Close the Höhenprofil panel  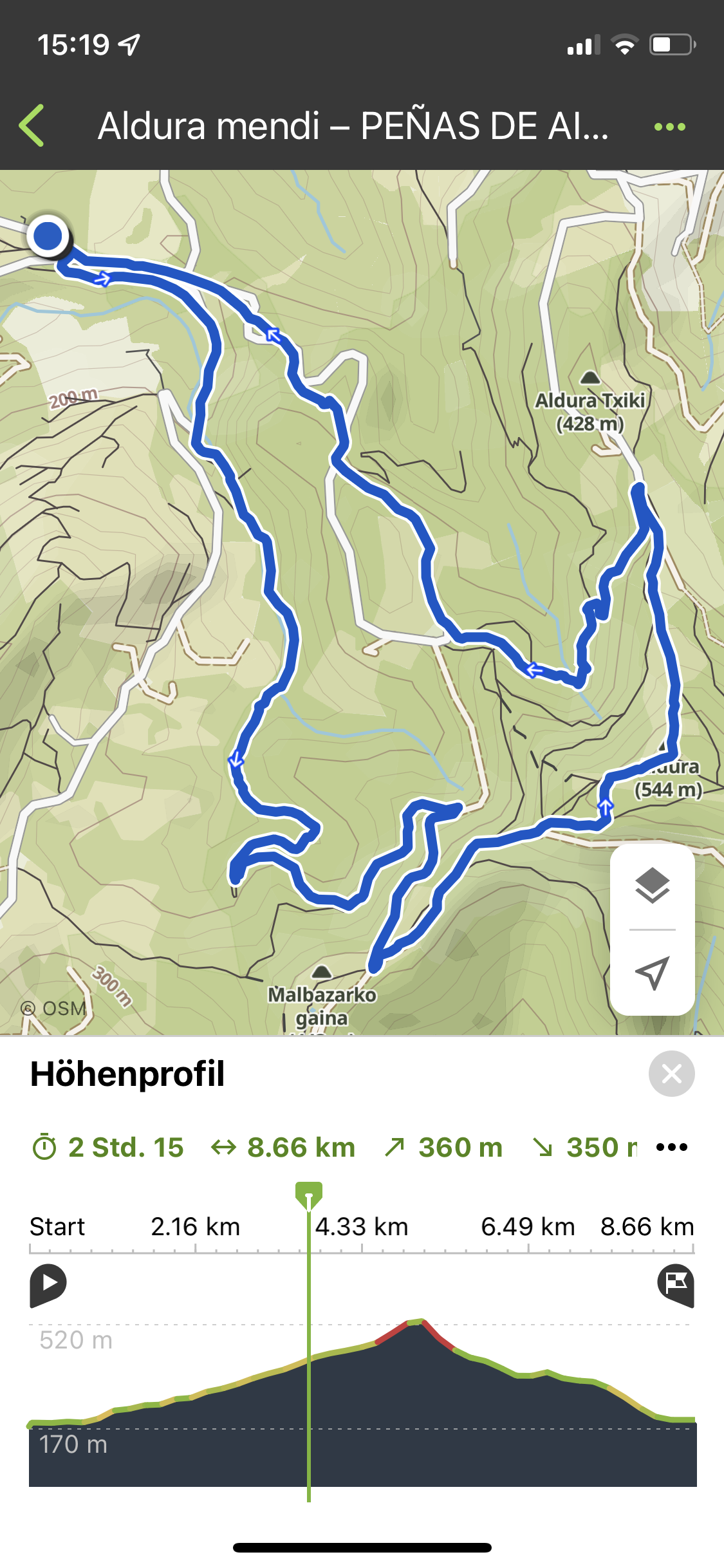pos(671,1074)
